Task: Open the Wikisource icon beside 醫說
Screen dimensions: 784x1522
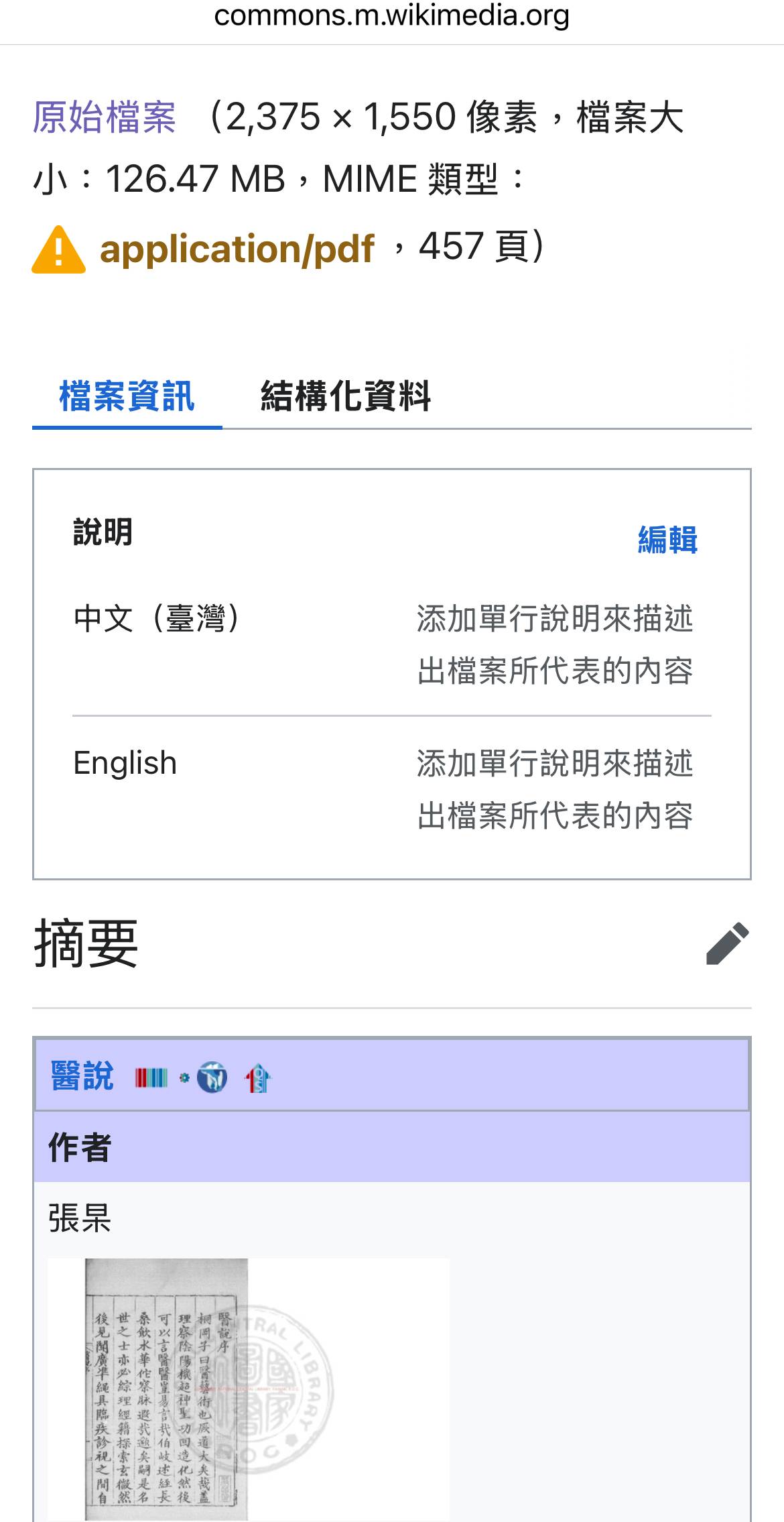Action: point(212,1078)
